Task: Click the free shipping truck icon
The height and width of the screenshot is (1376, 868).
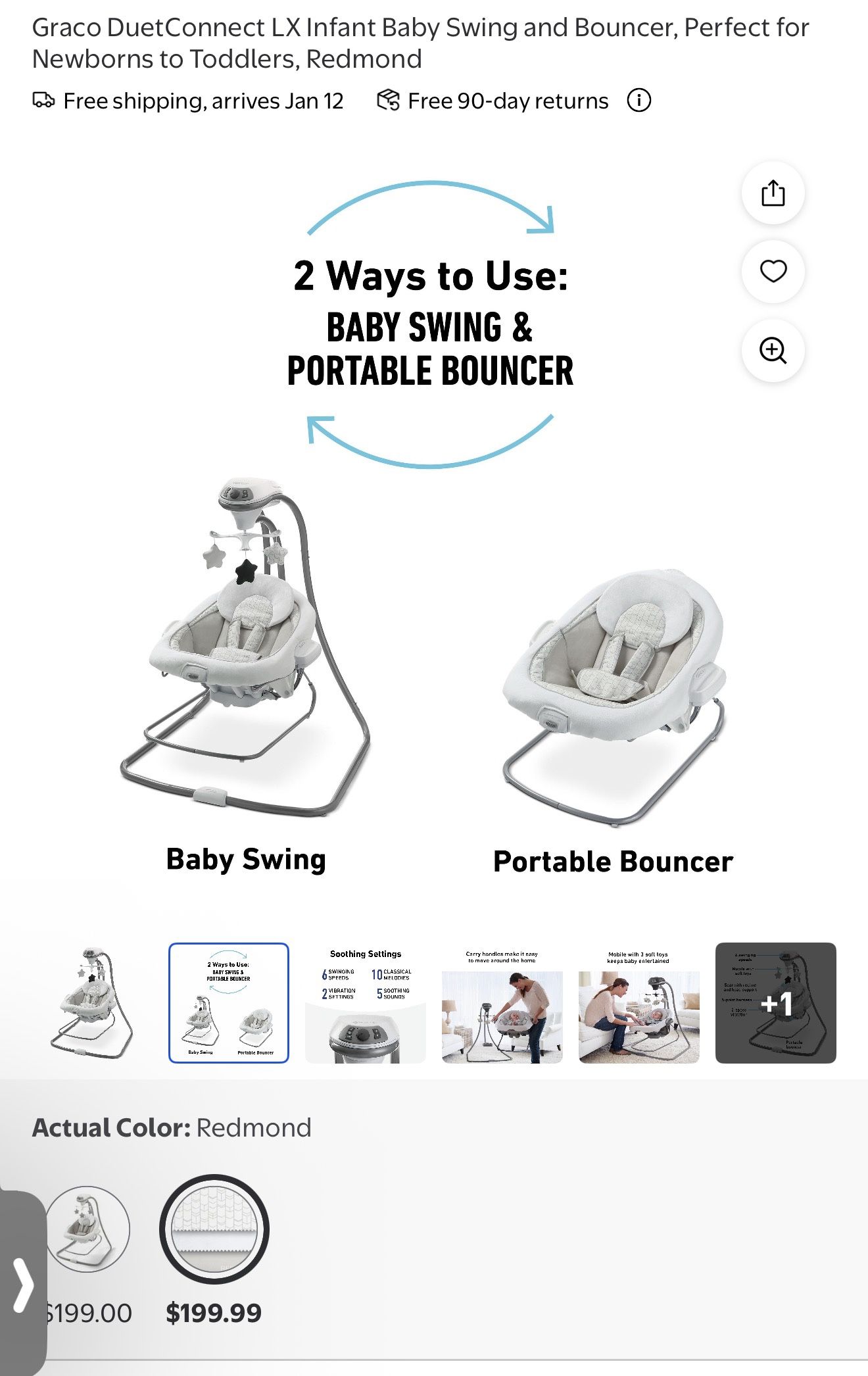Action: [x=43, y=100]
